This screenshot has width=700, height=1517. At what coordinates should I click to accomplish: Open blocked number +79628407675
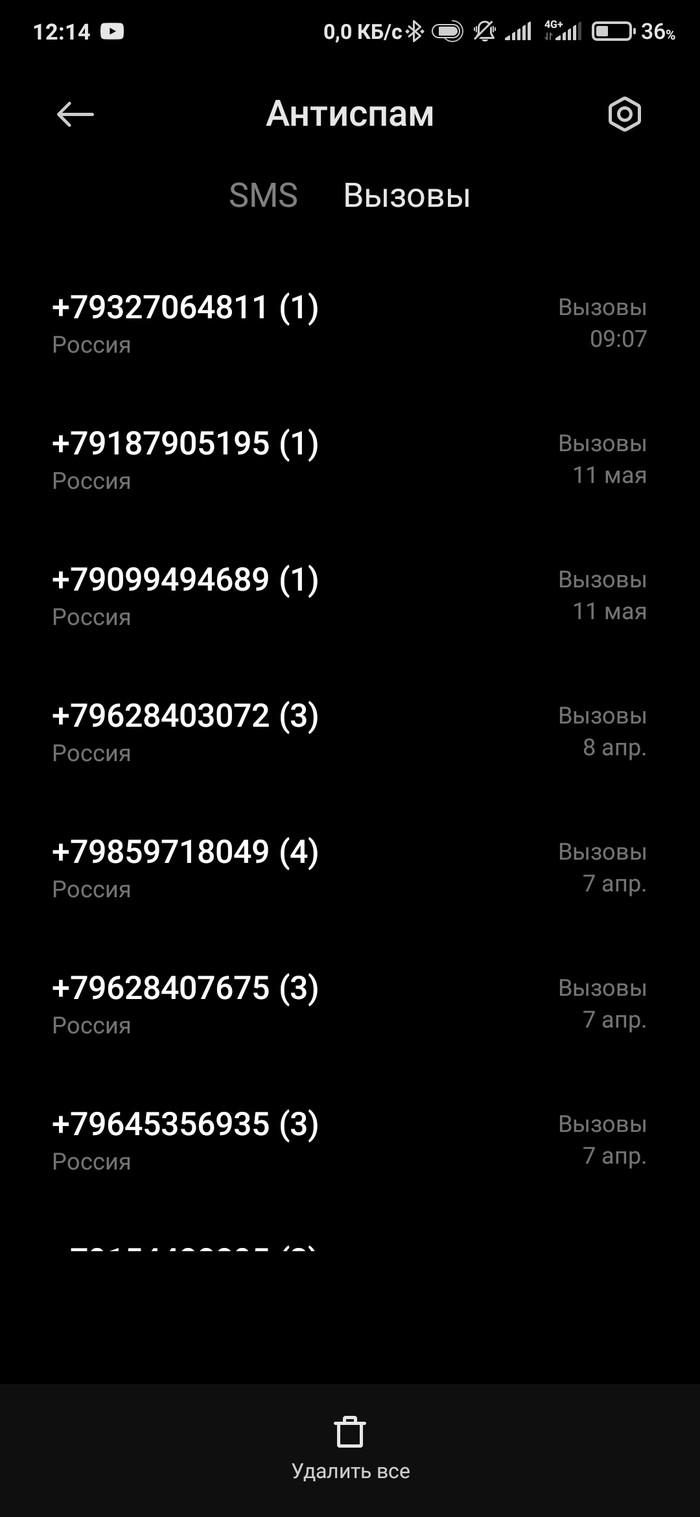(x=350, y=1004)
